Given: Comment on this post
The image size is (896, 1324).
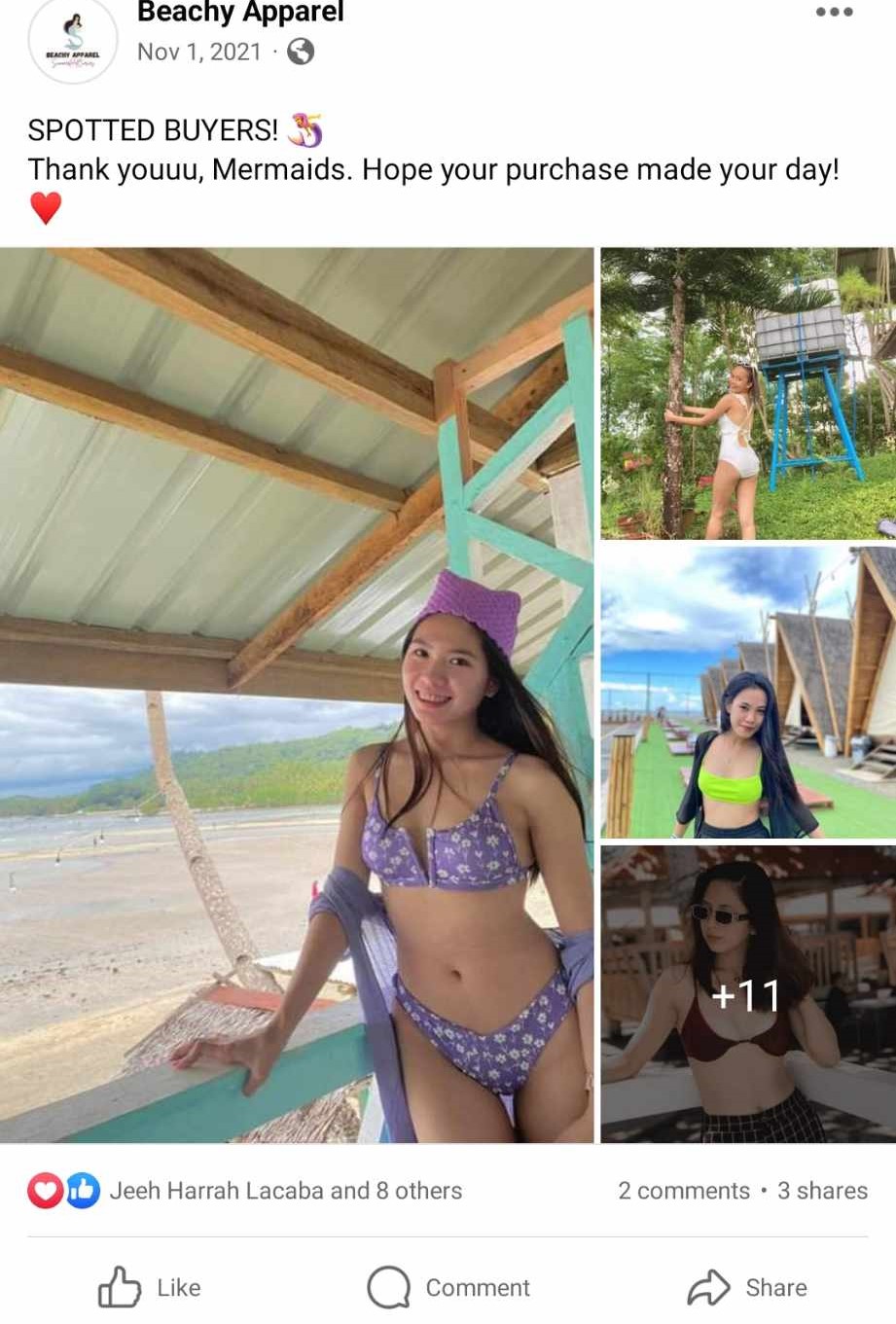Looking at the screenshot, I should (x=448, y=1287).
